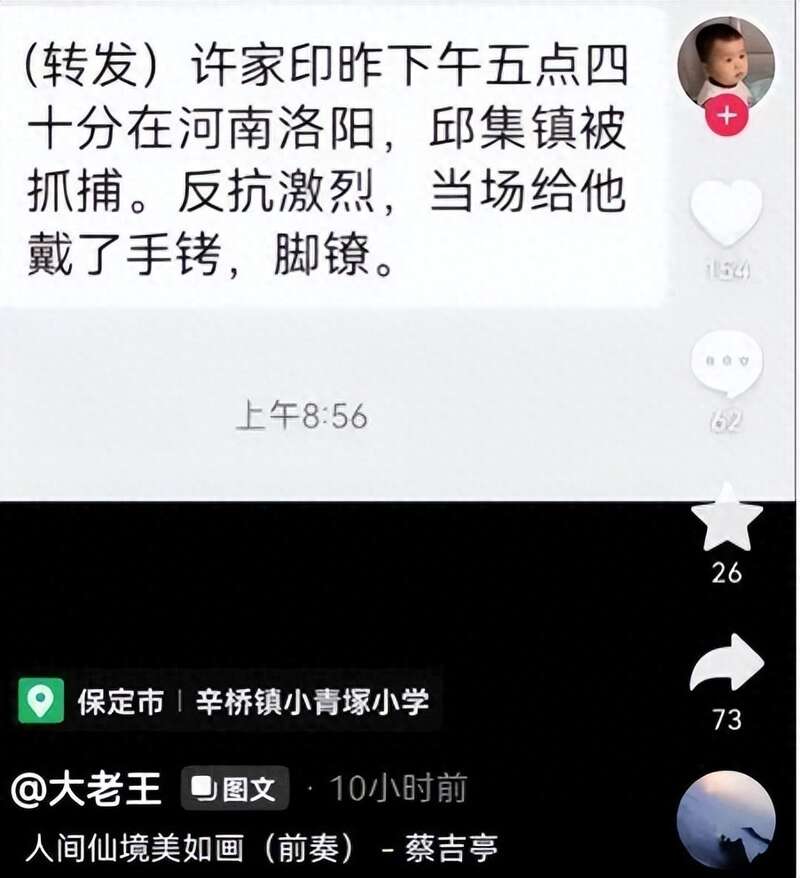Follow the author with the plus badge

[726, 116]
